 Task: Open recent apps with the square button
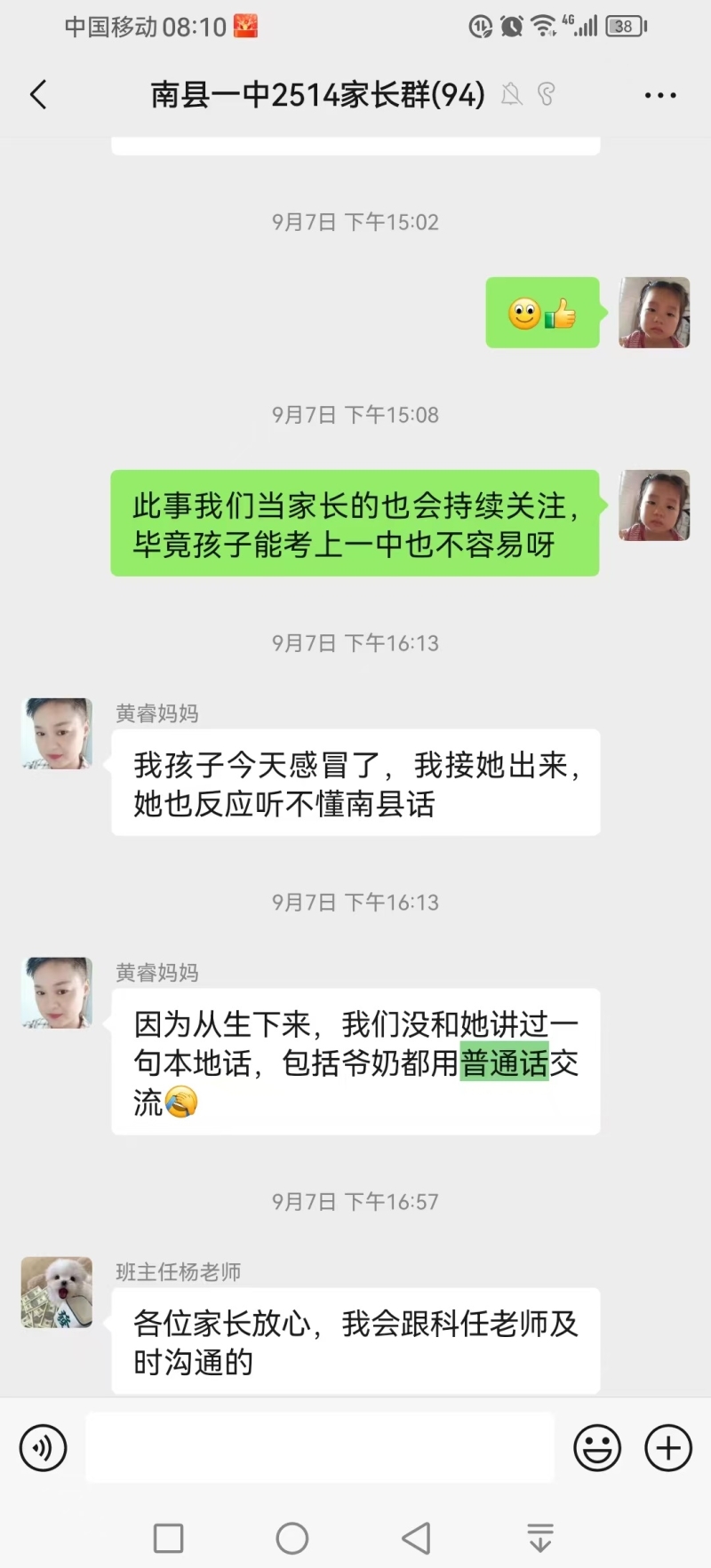pos(169,1538)
